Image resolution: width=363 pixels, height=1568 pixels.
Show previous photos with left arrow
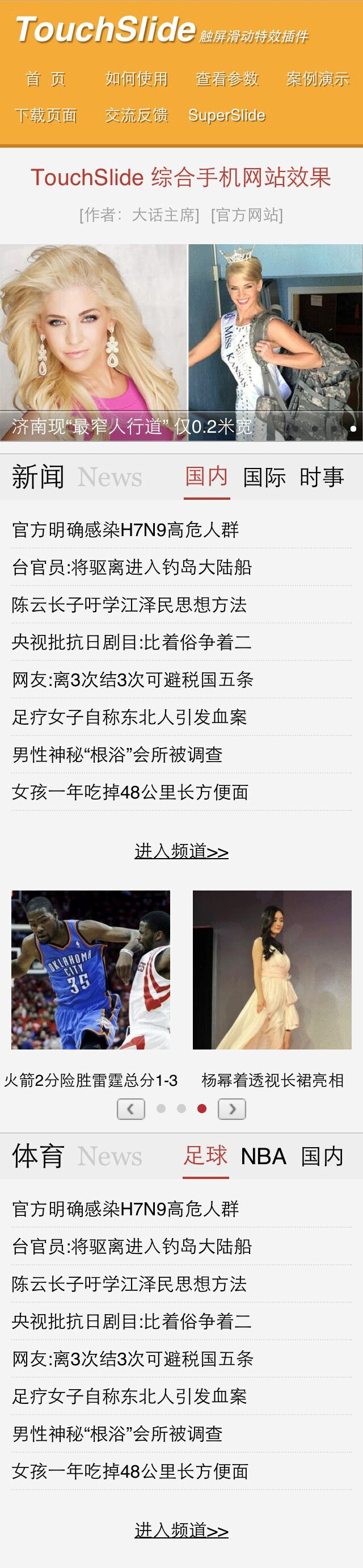point(130,1109)
